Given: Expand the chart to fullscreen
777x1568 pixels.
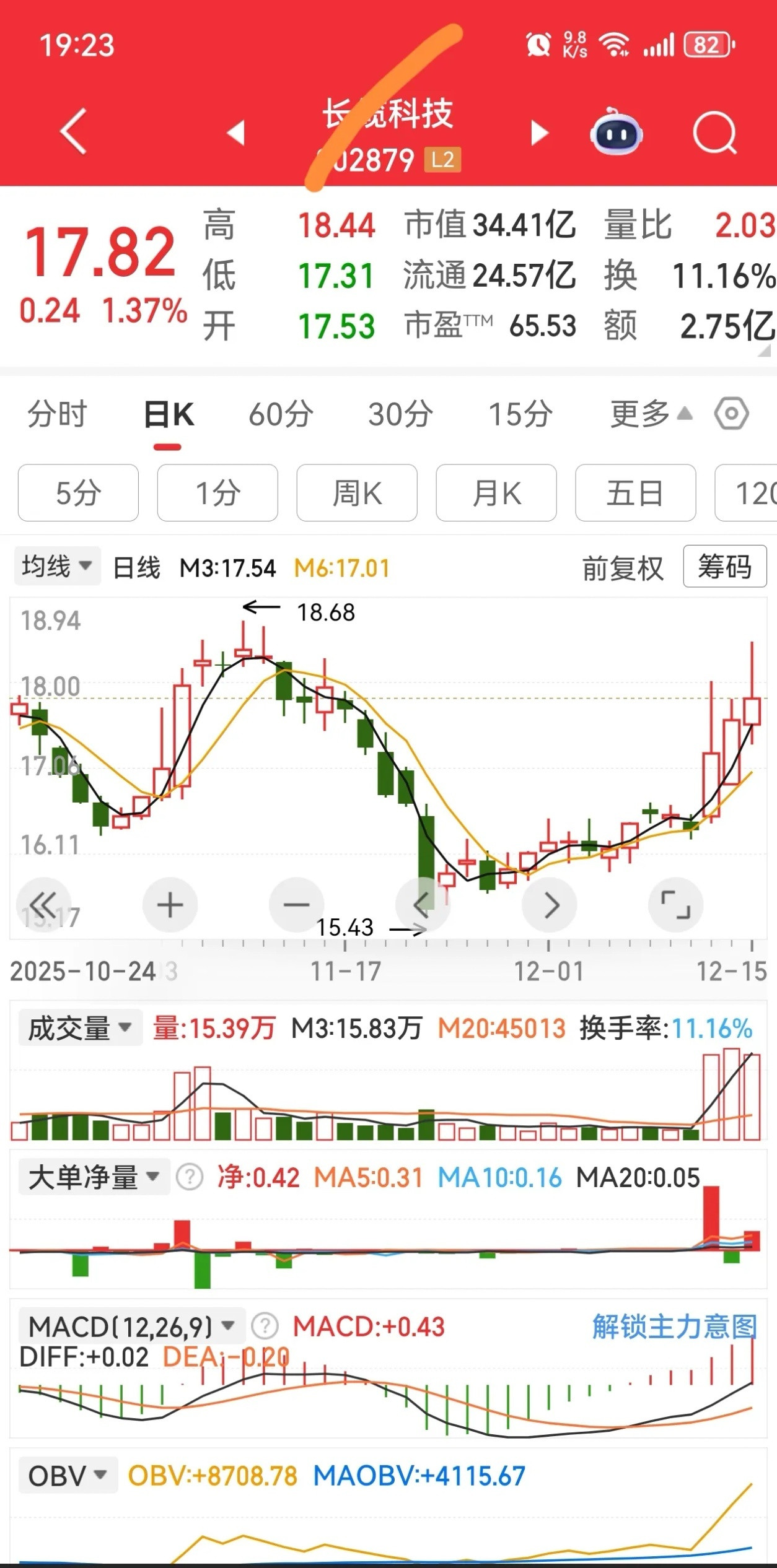Looking at the screenshot, I should tap(675, 904).
